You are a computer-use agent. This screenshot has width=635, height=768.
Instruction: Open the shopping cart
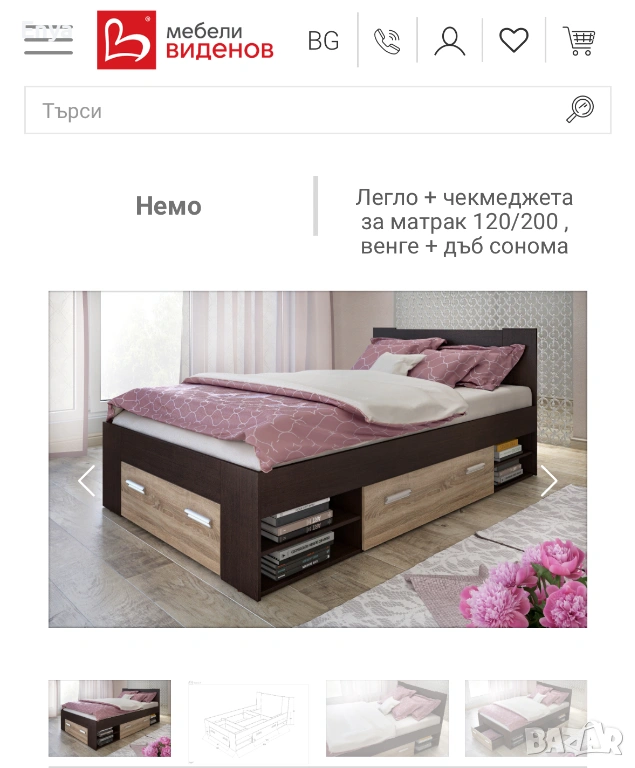579,41
